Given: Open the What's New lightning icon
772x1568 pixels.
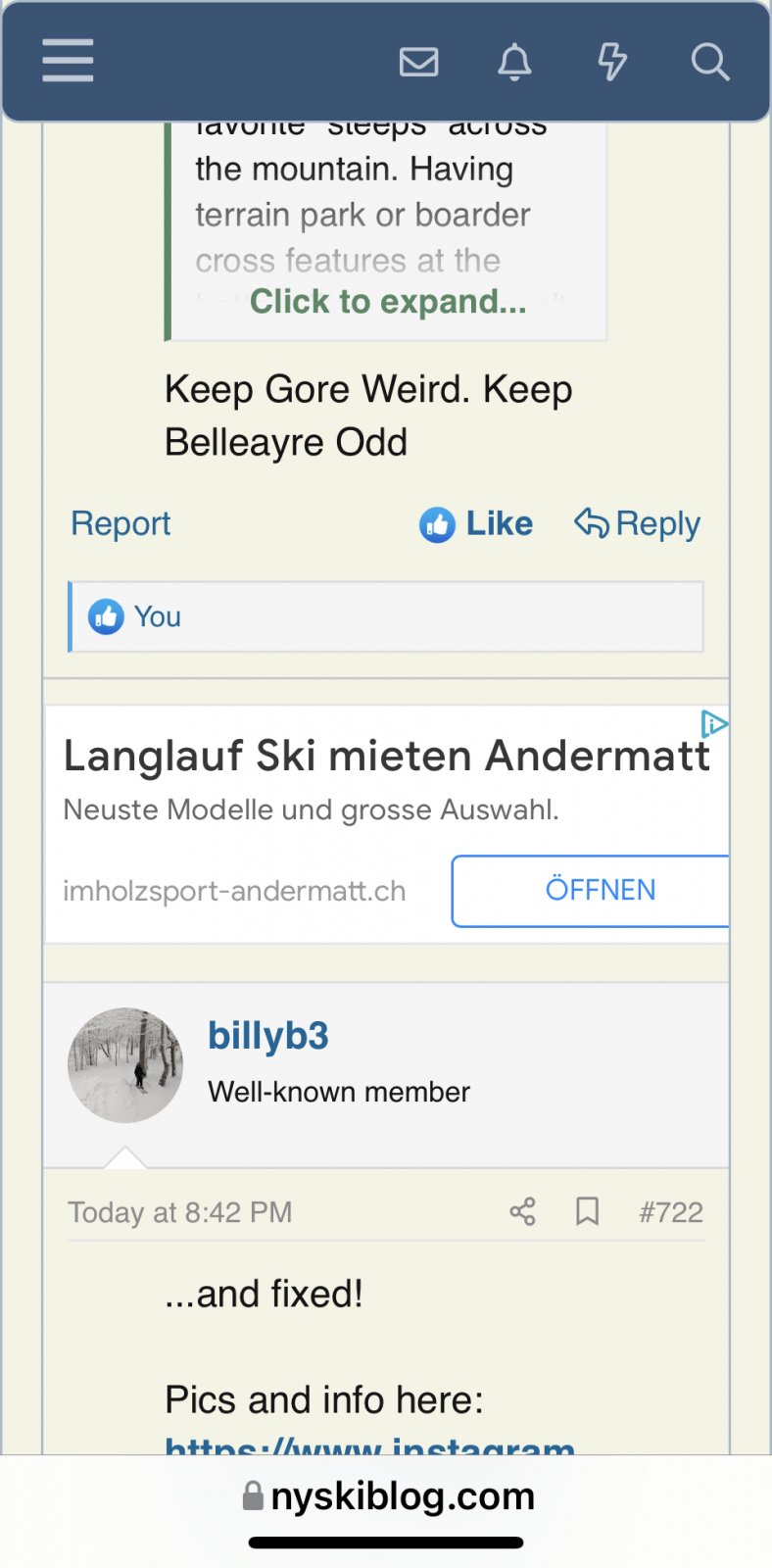Looking at the screenshot, I should 611,62.
